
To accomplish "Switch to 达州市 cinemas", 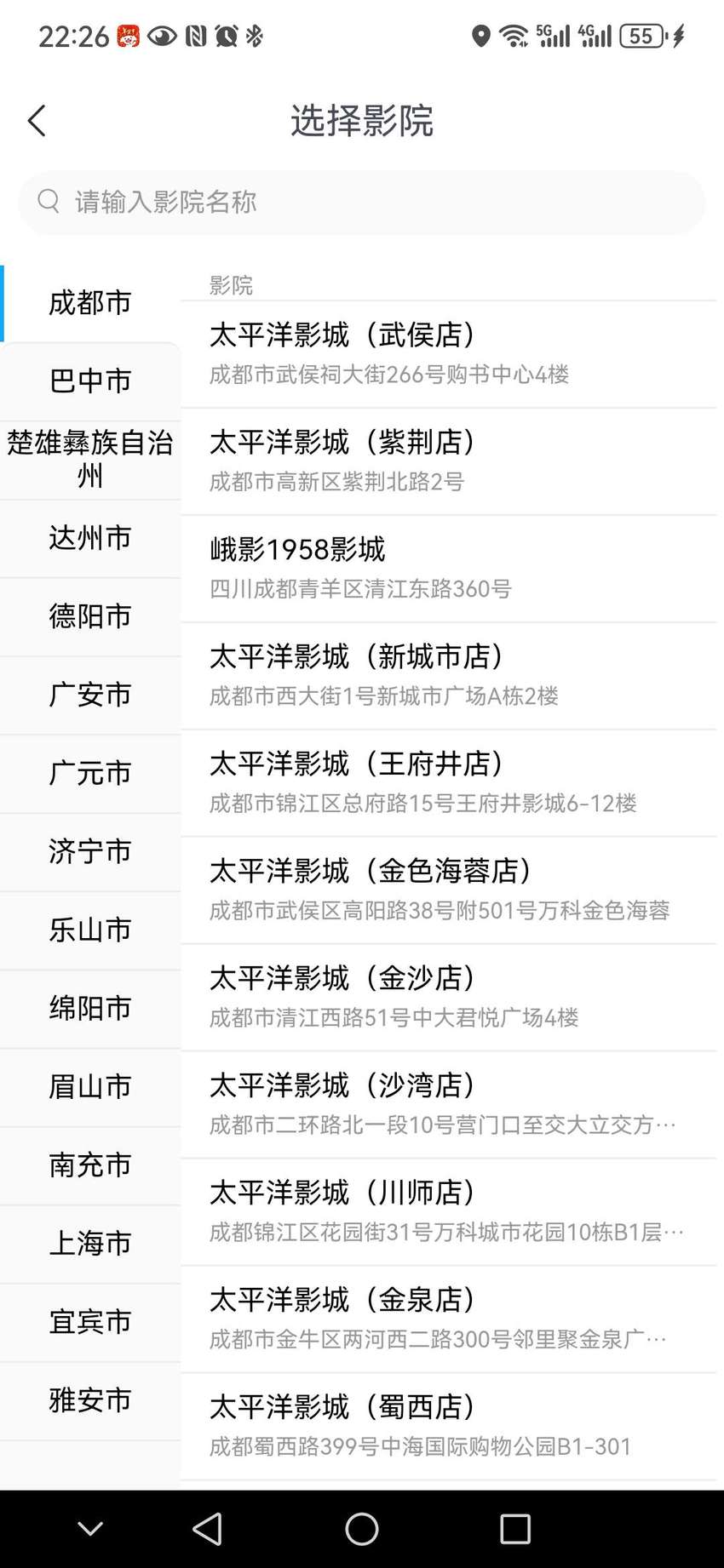I will click(90, 538).
